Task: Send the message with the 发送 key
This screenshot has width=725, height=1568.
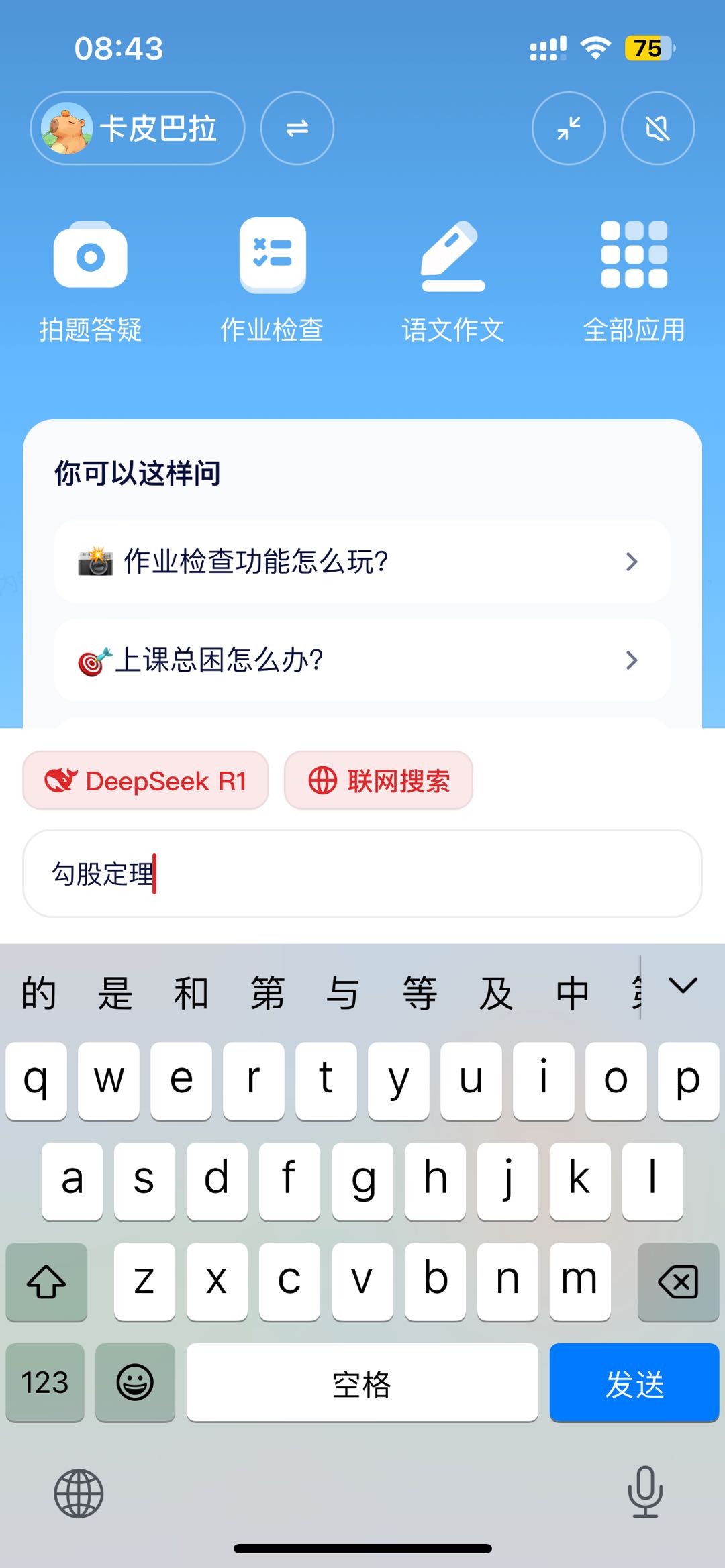Action: [x=634, y=1383]
